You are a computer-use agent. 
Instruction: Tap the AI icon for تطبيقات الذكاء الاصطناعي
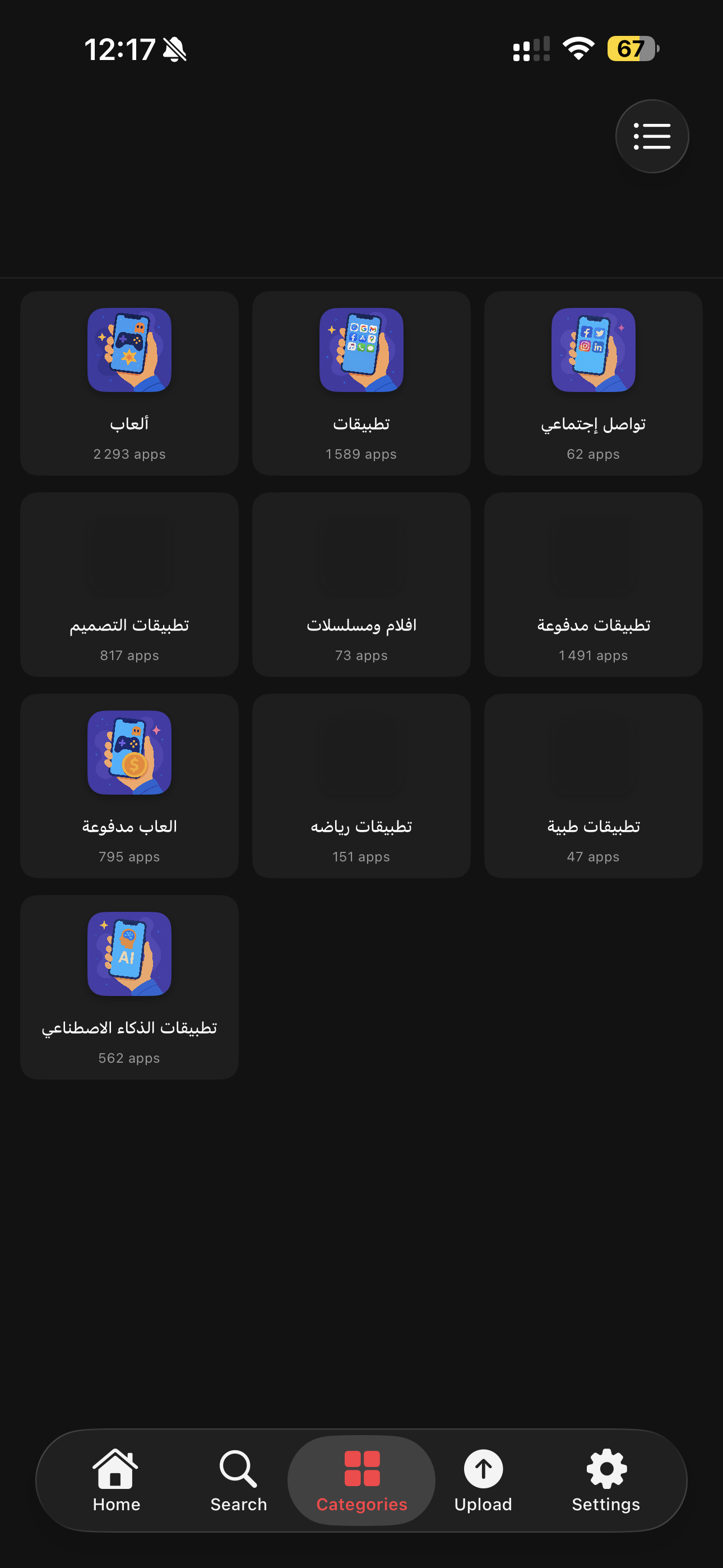(x=129, y=954)
